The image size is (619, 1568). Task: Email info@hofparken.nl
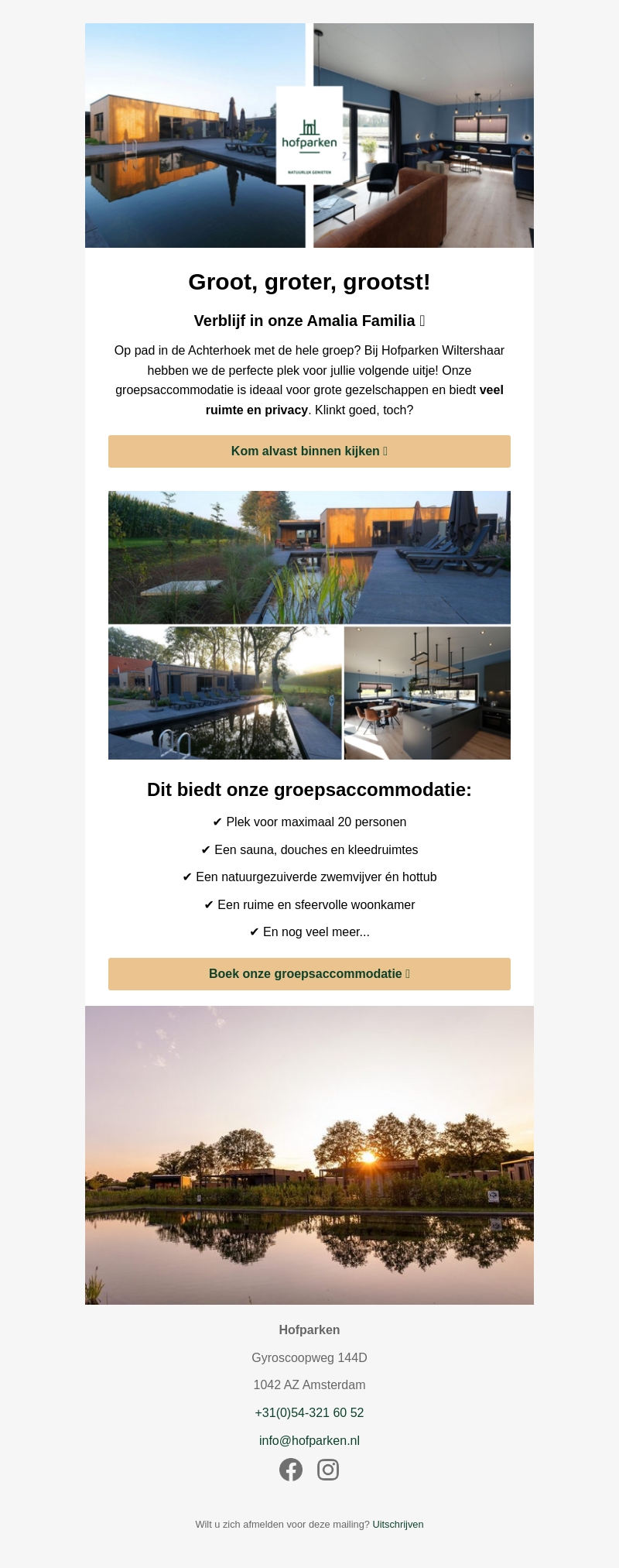tap(309, 1440)
